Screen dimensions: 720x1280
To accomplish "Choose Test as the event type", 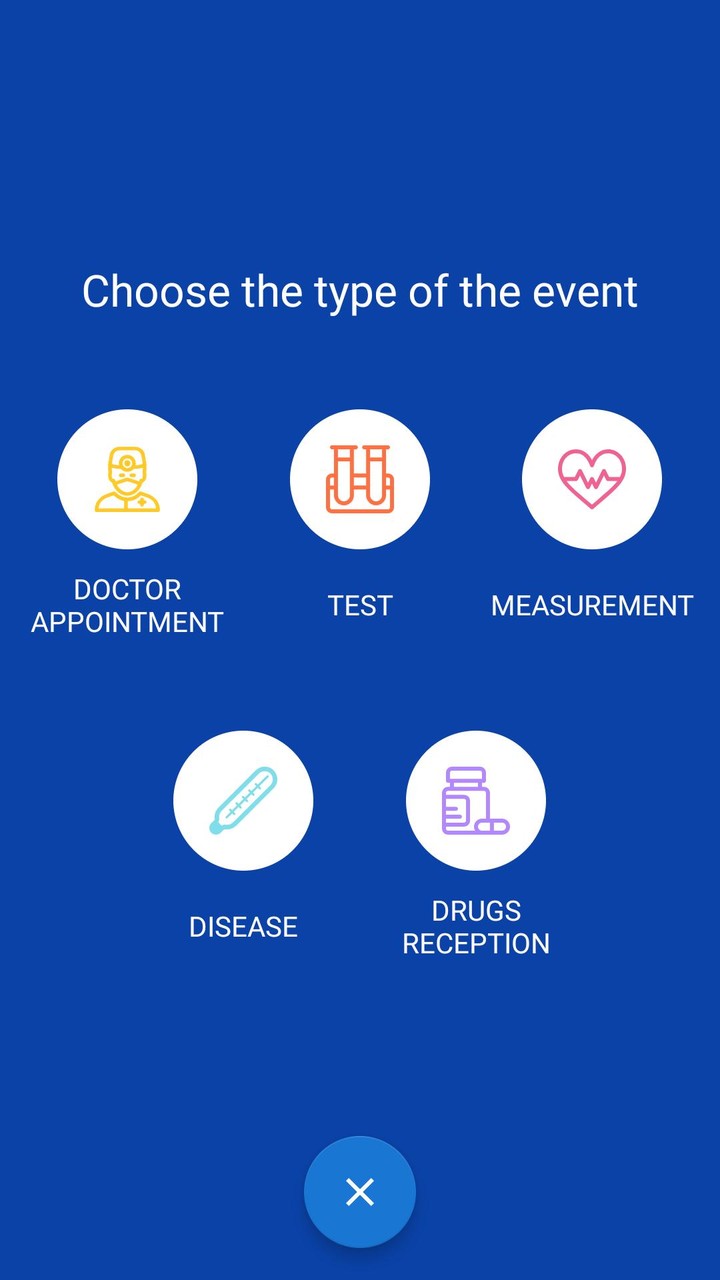I will pos(360,479).
